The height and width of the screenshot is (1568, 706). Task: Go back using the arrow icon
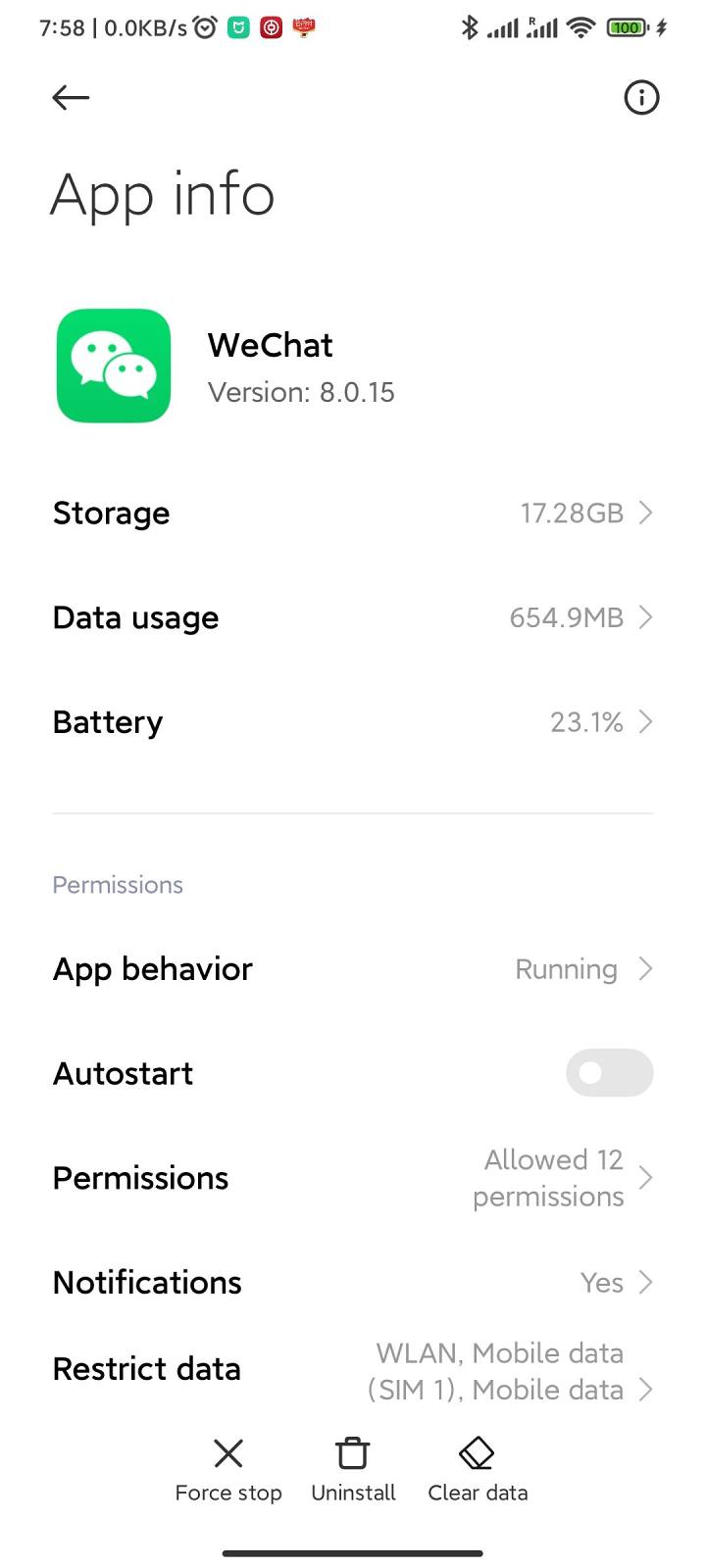71,97
